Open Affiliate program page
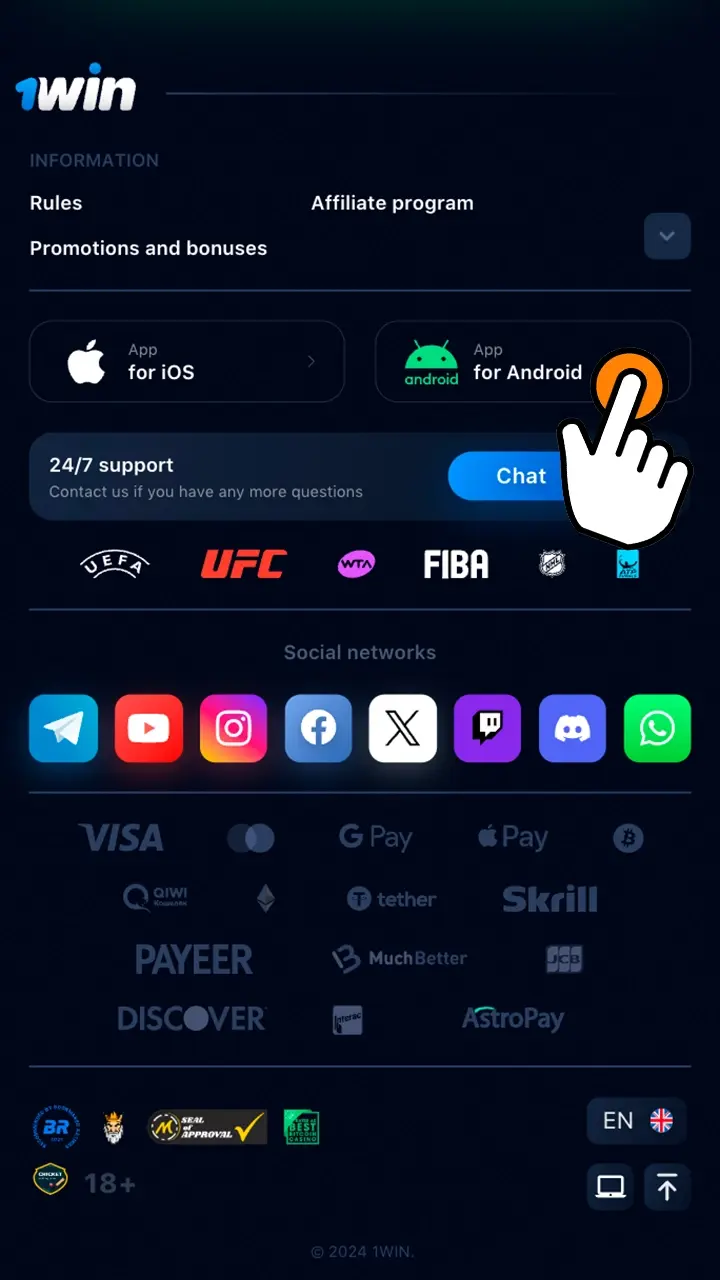 coord(392,203)
